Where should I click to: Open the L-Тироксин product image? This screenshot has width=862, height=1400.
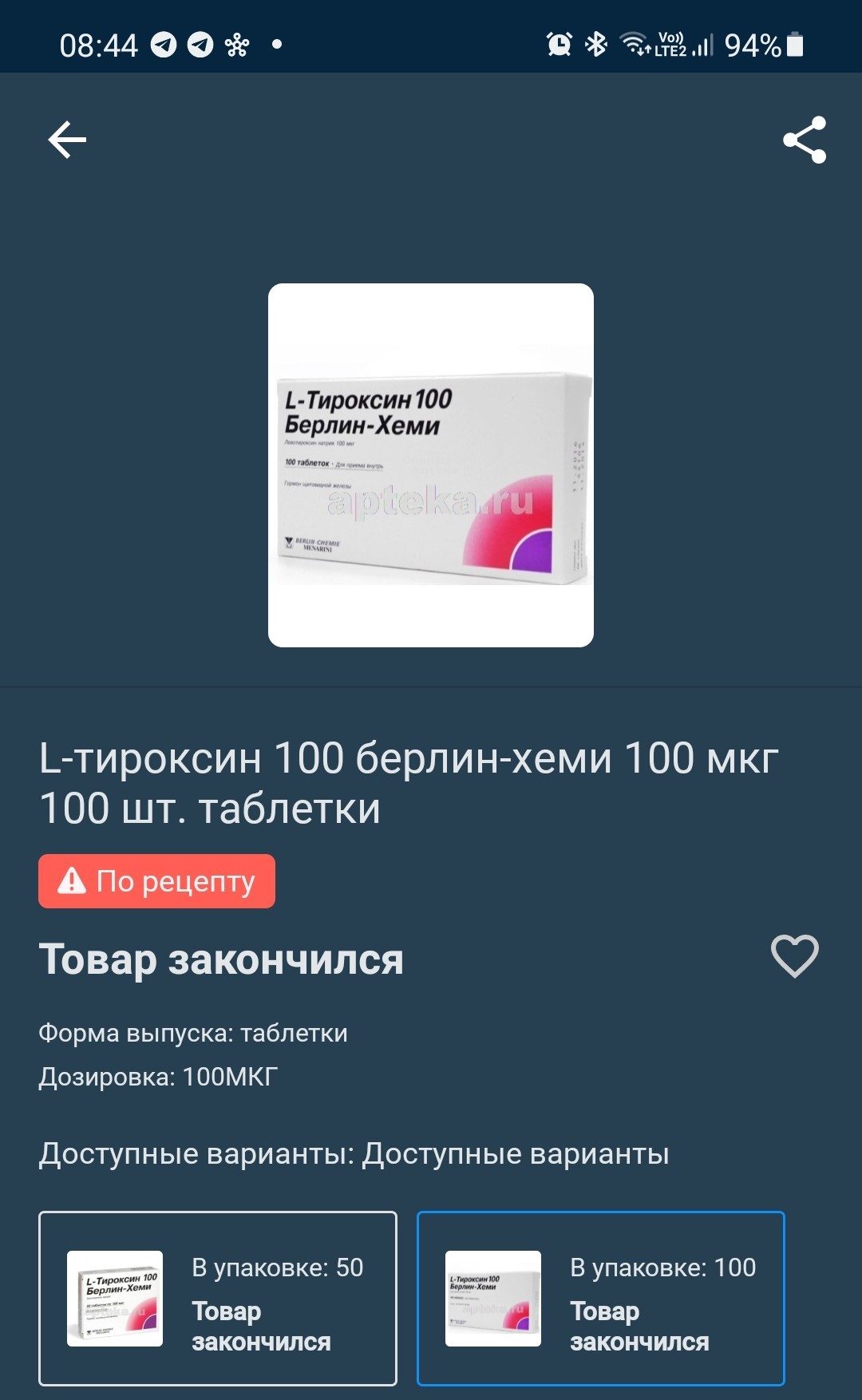(x=431, y=465)
